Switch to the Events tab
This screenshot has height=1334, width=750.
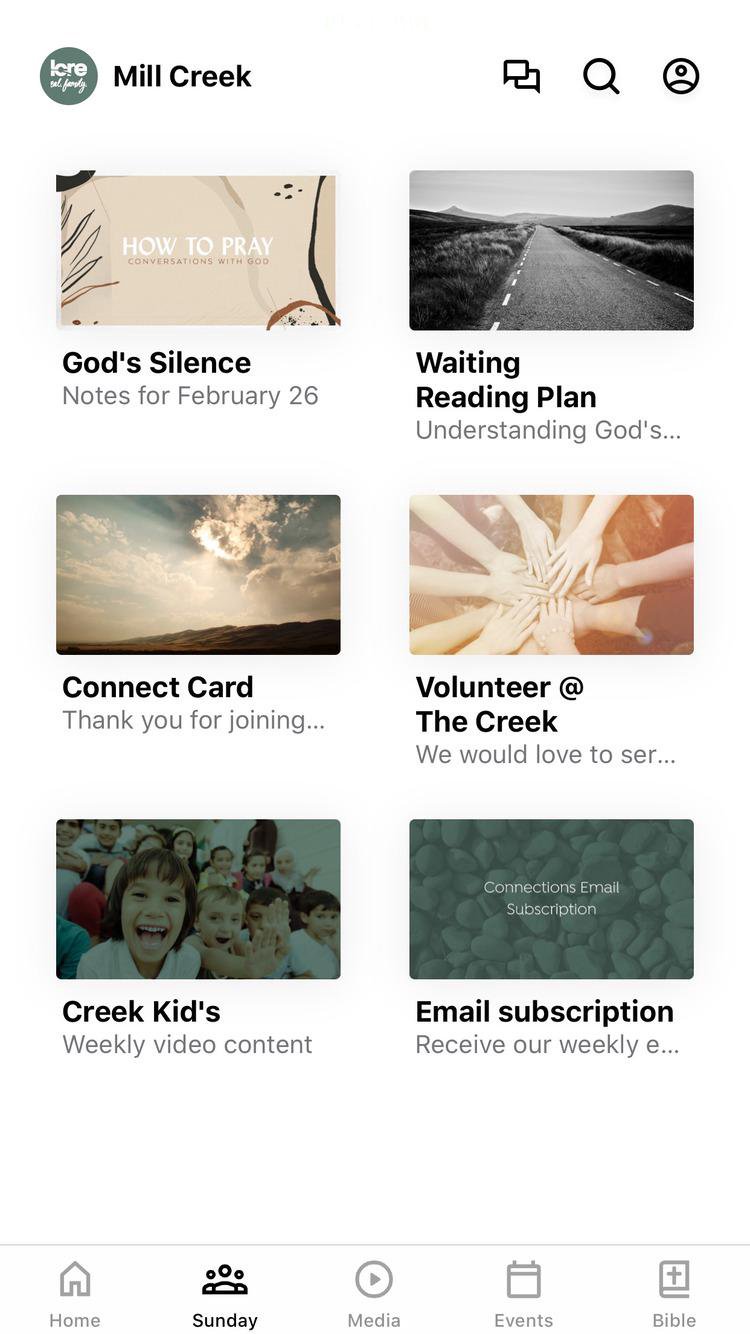click(x=523, y=1292)
